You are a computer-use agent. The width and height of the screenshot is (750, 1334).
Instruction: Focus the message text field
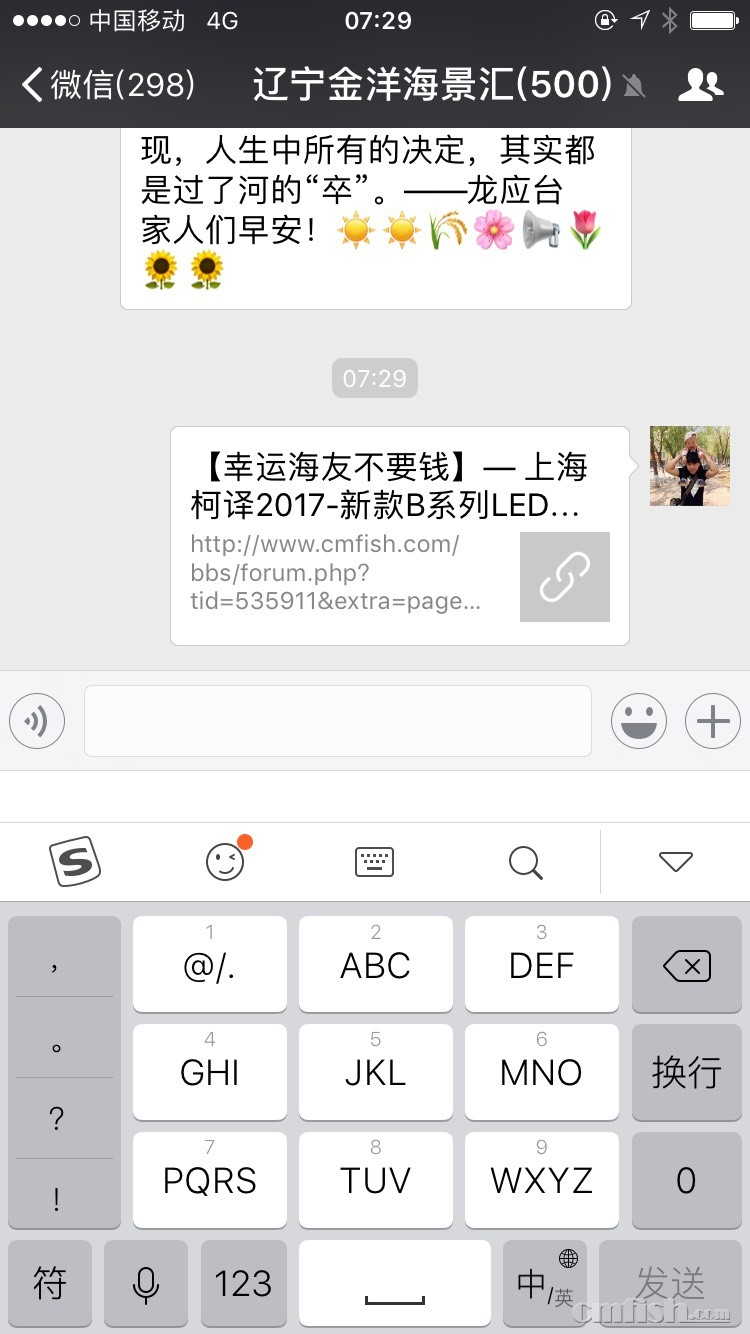tap(338, 721)
